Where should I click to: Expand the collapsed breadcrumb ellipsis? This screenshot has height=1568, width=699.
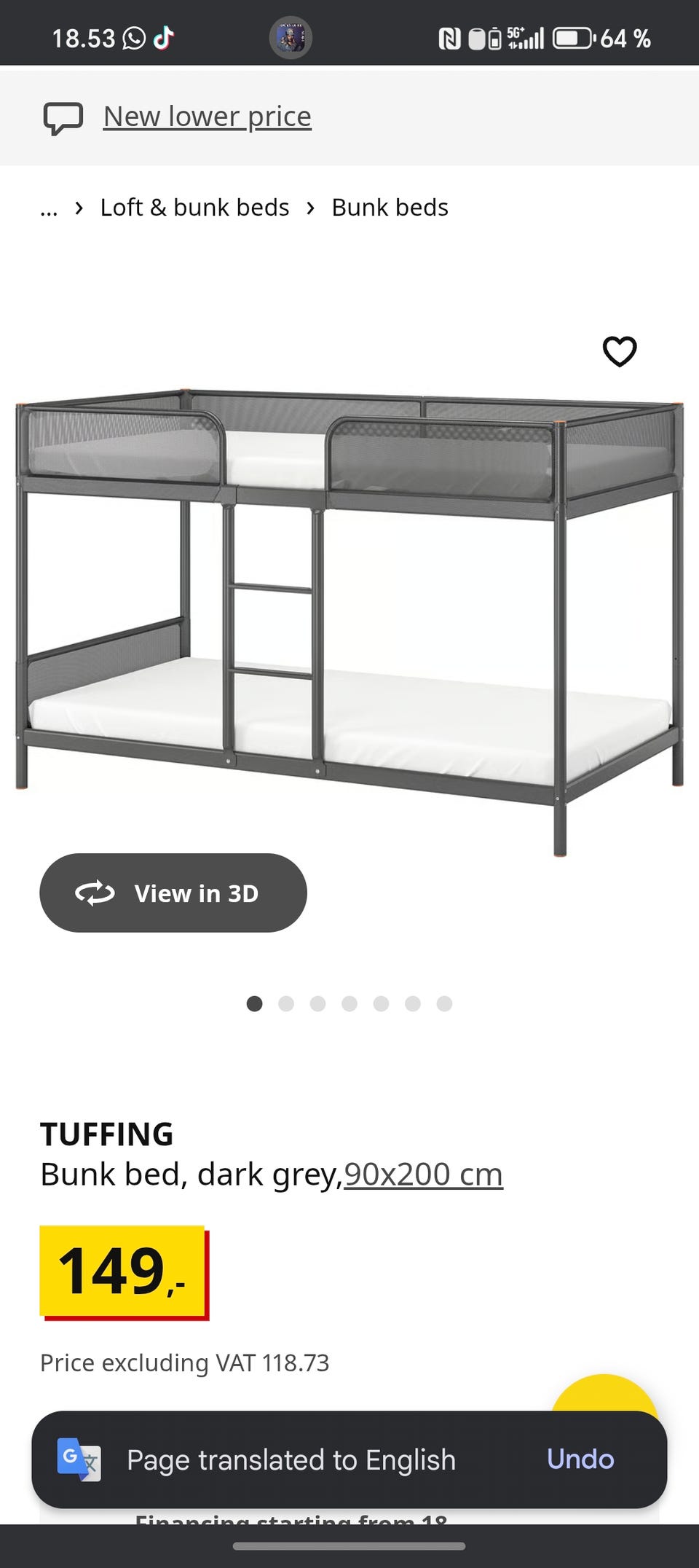pos(48,209)
